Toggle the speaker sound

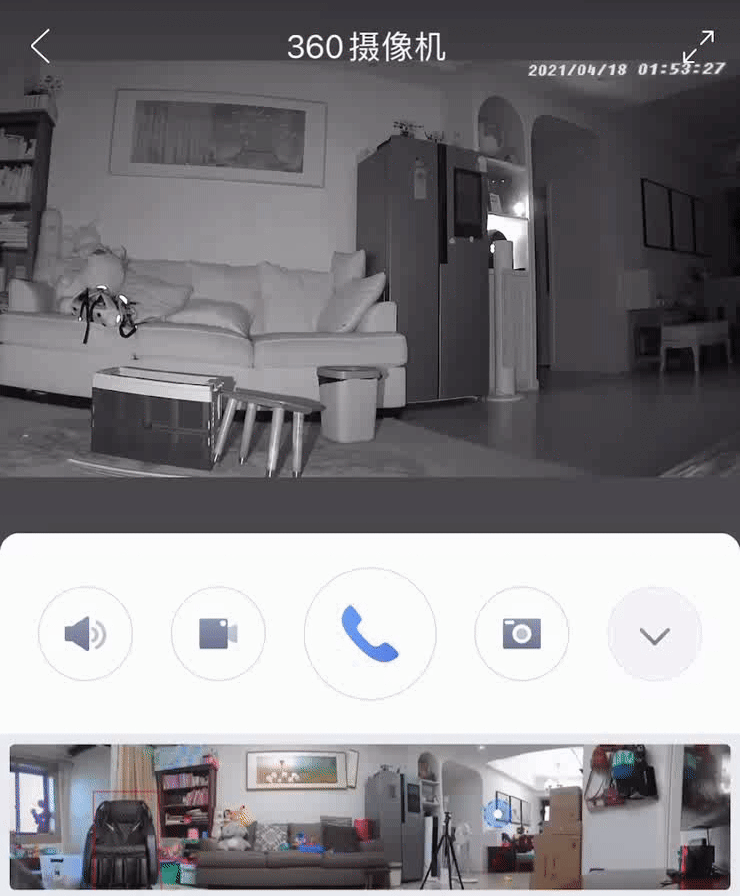click(x=85, y=634)
